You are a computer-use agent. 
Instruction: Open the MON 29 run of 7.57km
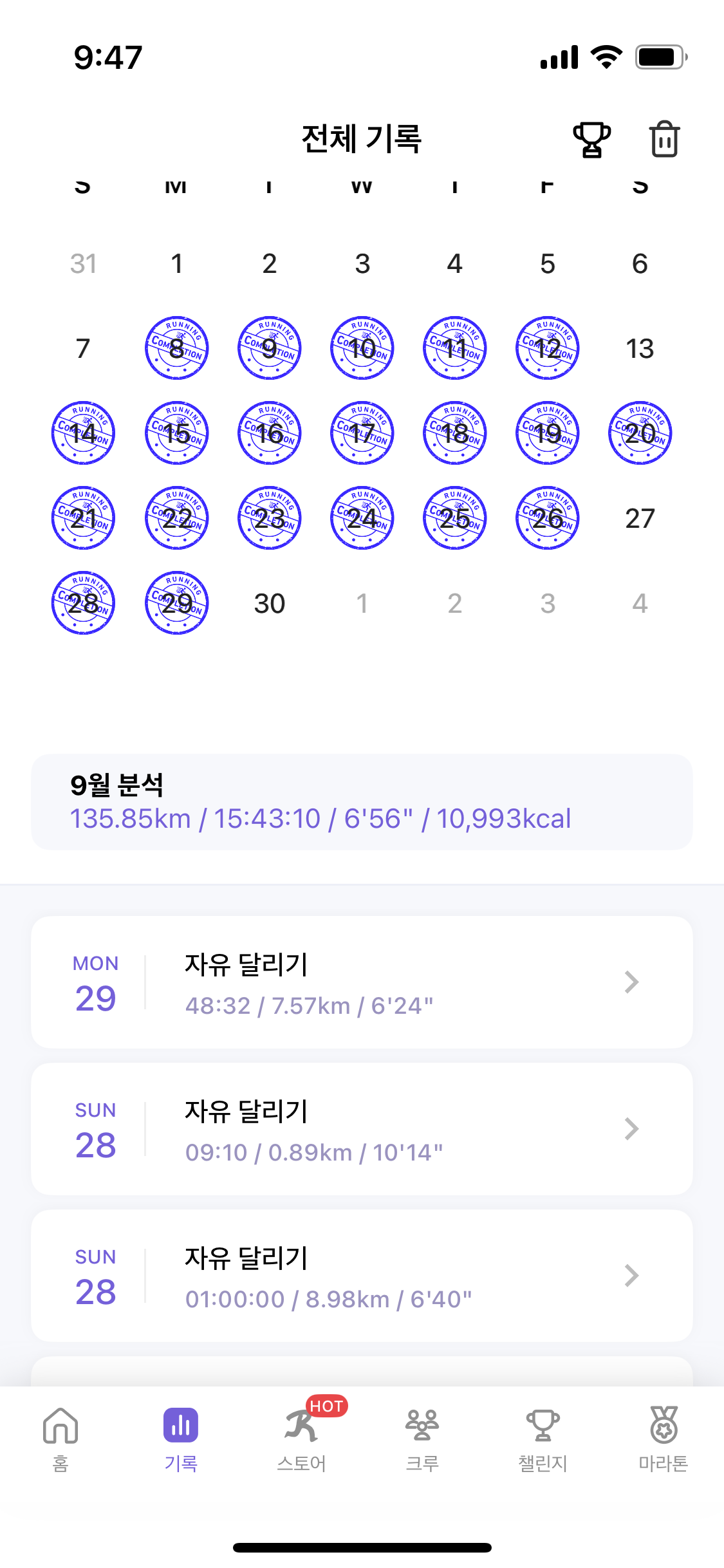coord(362,982)
